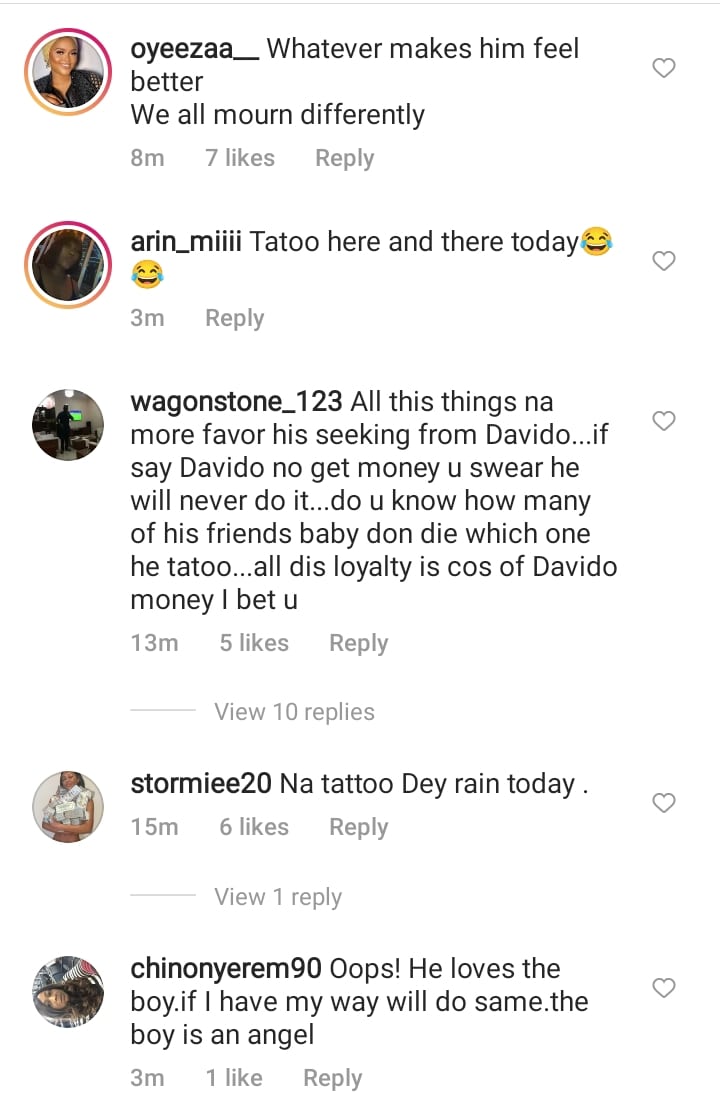Image resolution: width=720 pixels, height=1094 pixels.
Task: Like wagonstone_123's comment
Action: pyautogui.click(x=664, y=421)
